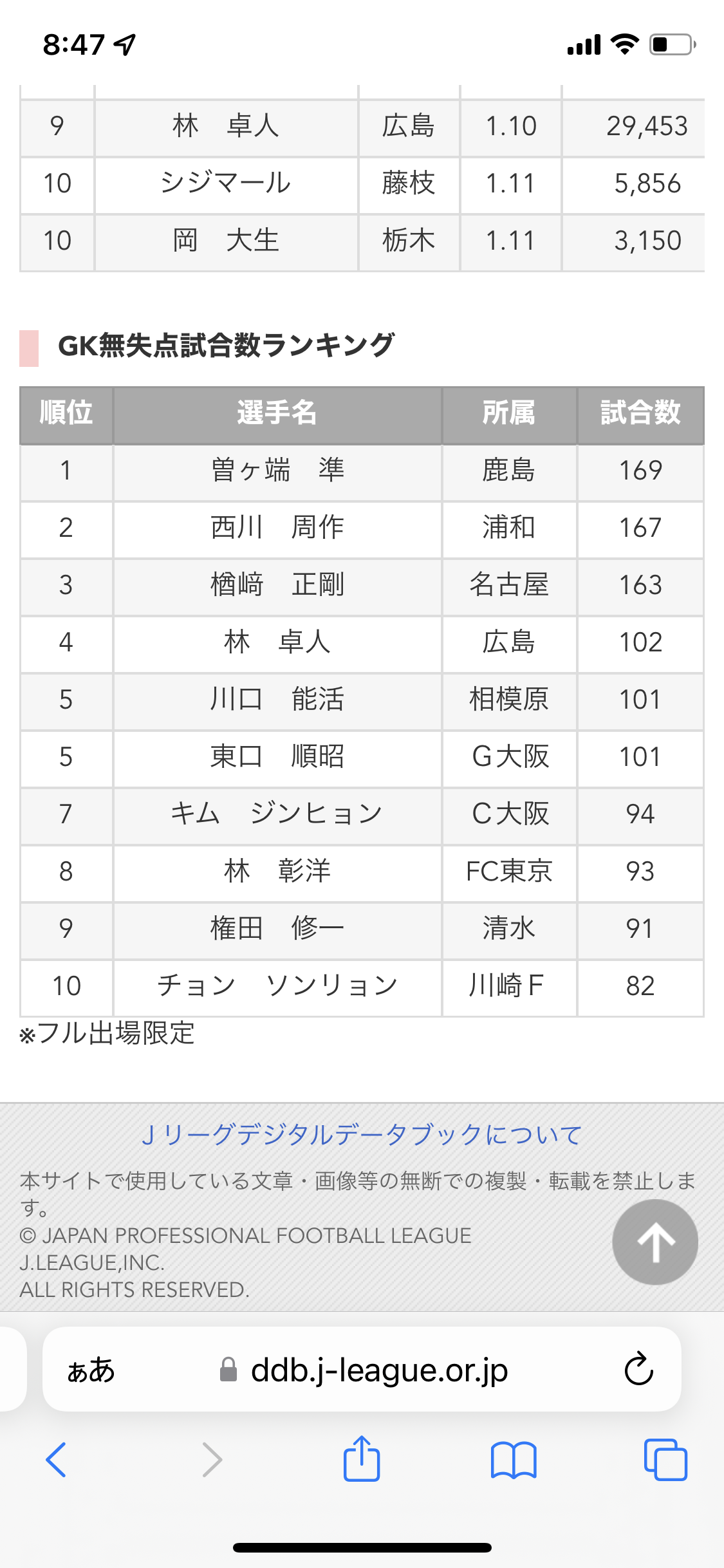Screen dimensions: 724x1568
Task: Tap the ddb.j-league.or.jp address bar
Action: [378, 1369]
